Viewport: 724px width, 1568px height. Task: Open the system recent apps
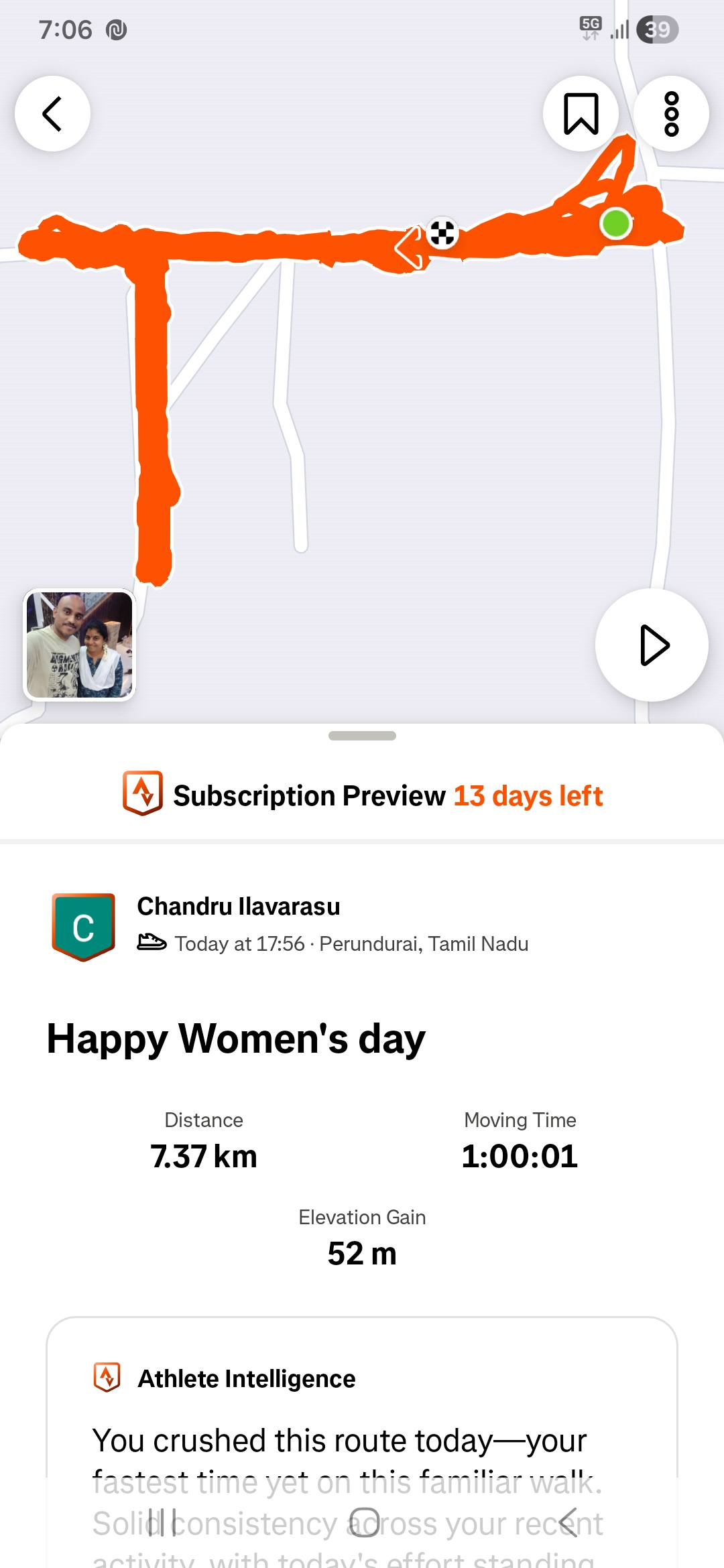(x=162, y=1522)
